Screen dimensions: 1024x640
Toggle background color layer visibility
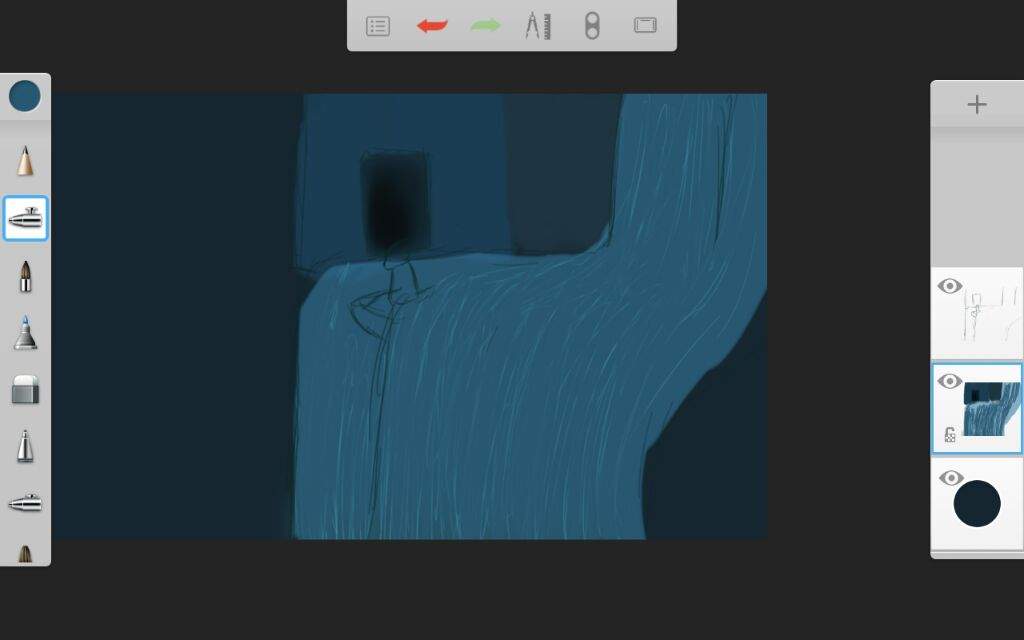click(x=950, y=478)
